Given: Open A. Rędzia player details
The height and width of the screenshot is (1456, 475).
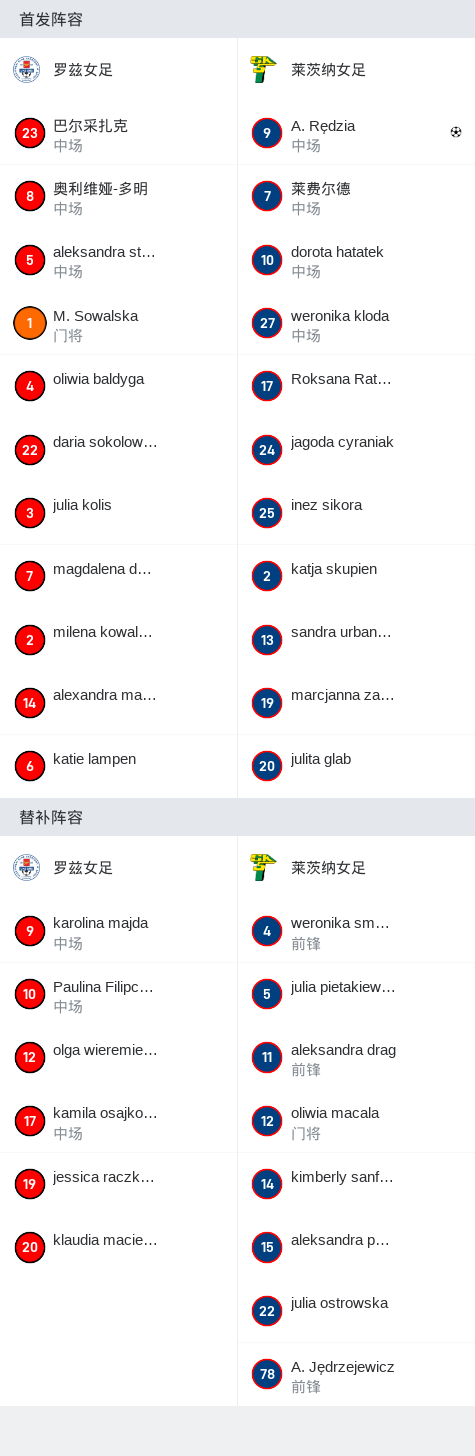Looking at the screenshot, I should tap(356, 133).
